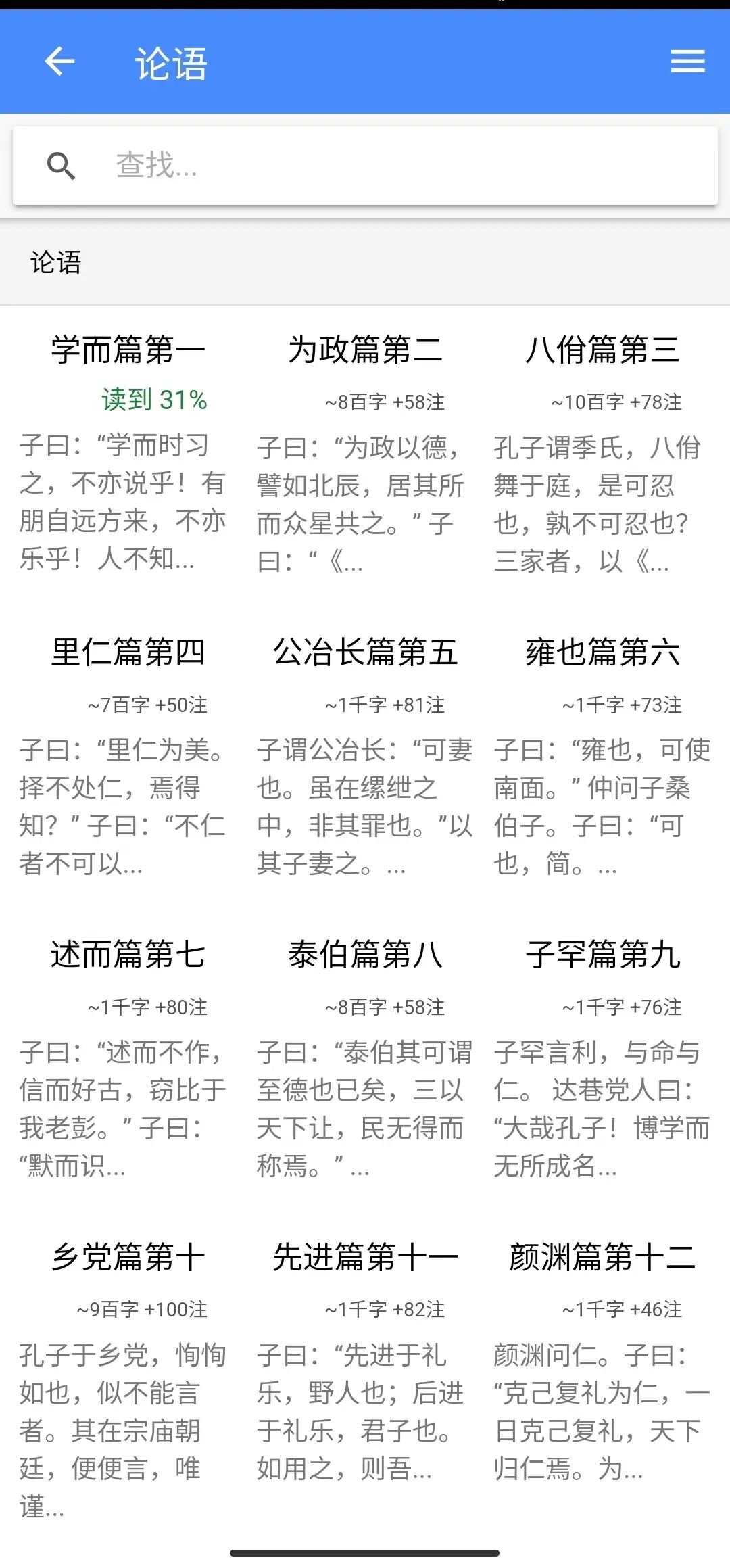
Task: Open chapter 雍也篇第六
Action: (602, 652)
